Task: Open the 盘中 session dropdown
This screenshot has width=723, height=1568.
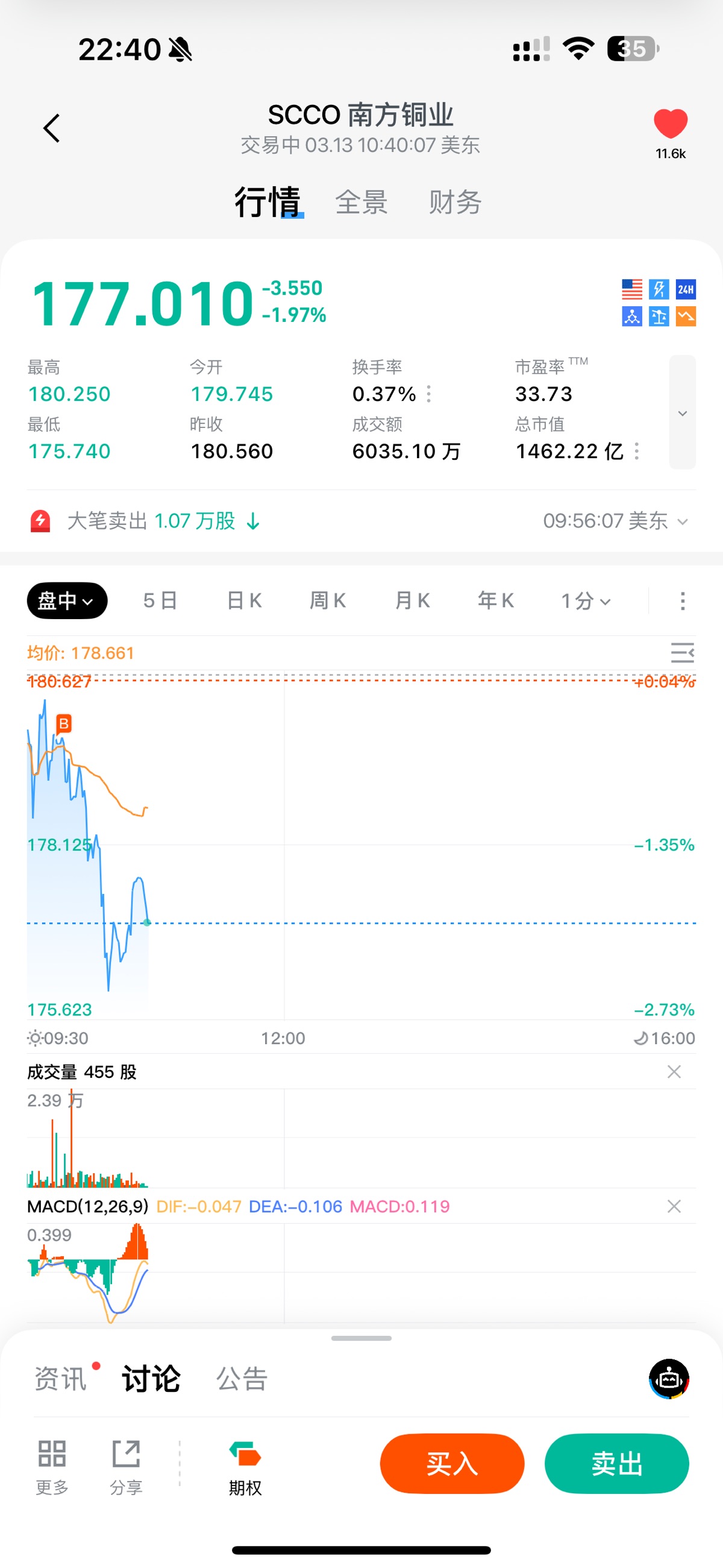Action: click(67, 602)
